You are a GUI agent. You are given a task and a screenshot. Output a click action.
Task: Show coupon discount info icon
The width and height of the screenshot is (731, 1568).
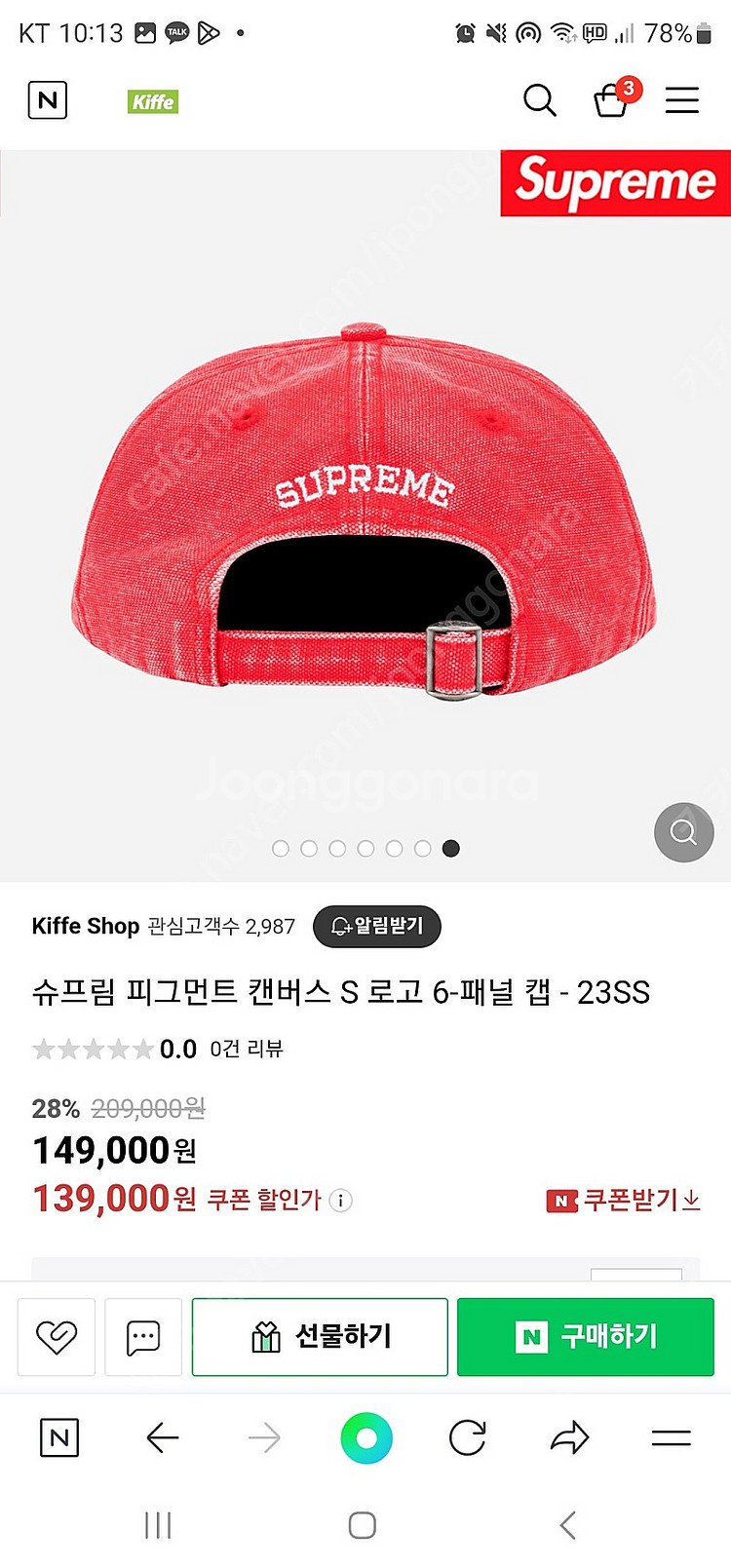coord(341,1201)
